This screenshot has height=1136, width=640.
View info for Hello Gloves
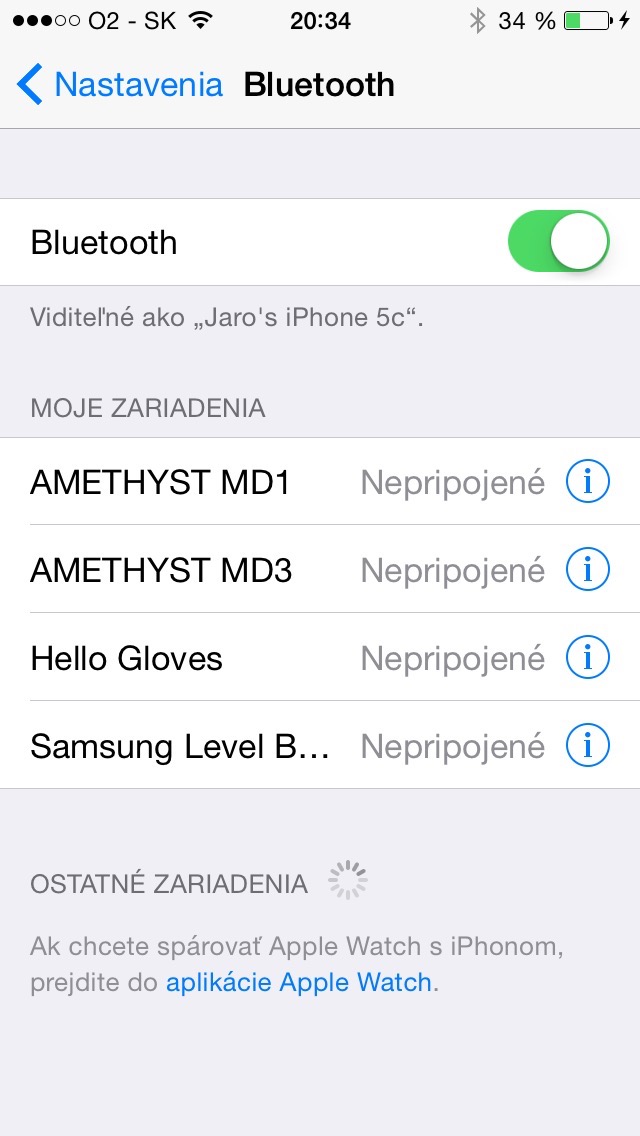pyautogui.click(x=587, y=659)
